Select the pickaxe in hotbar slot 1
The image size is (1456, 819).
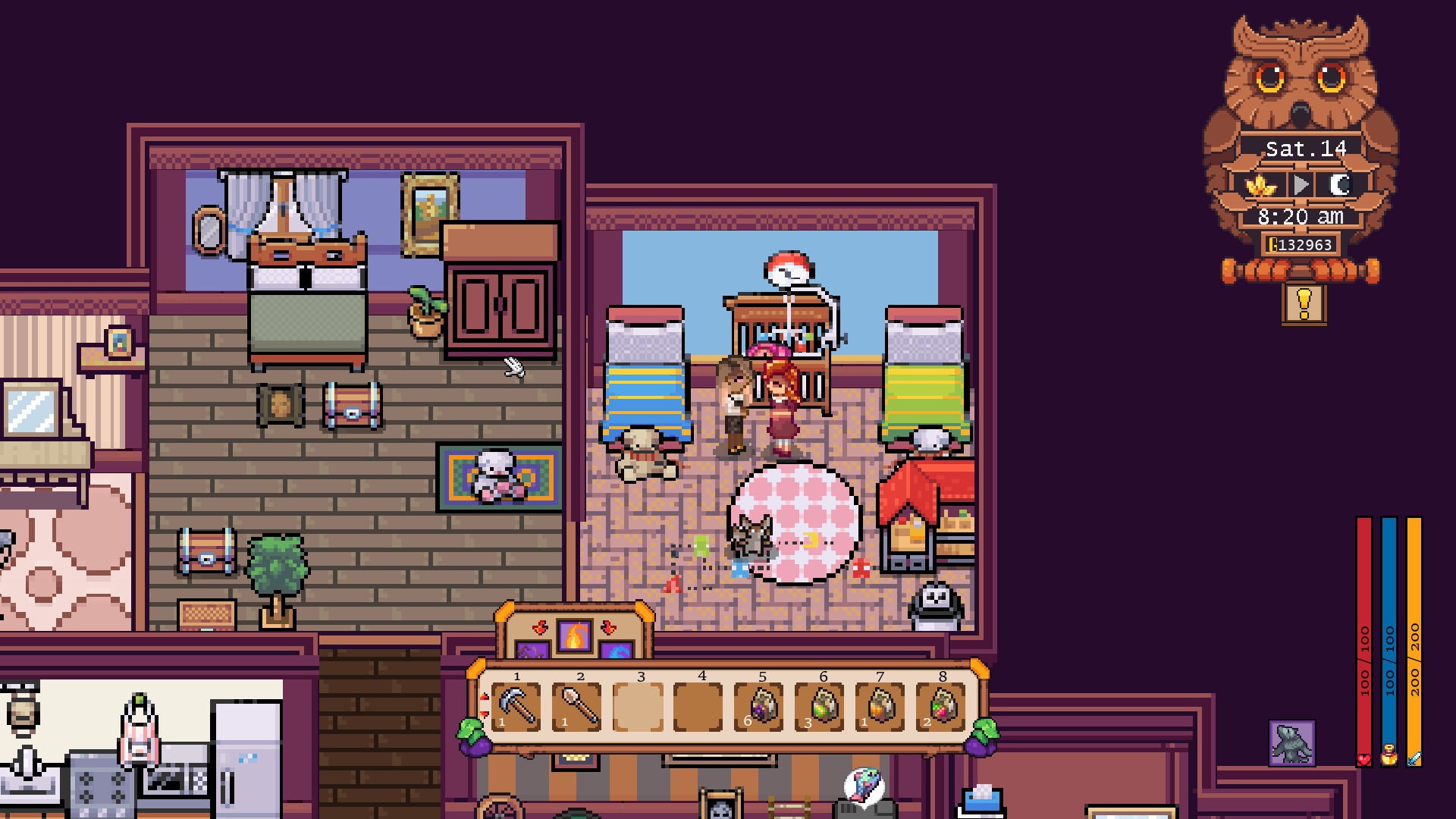[516, 707]
